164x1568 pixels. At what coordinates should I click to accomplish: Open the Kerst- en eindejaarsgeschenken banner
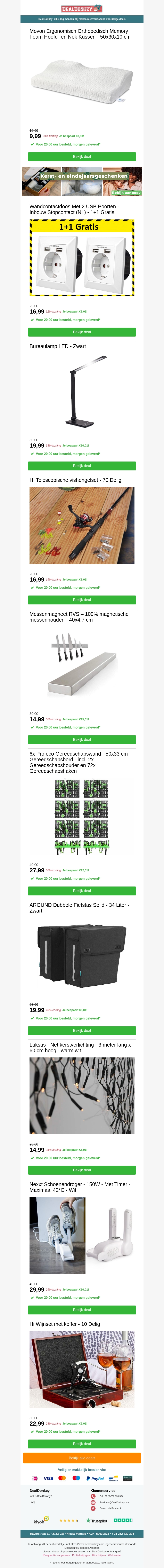click(x=82, y=181)
